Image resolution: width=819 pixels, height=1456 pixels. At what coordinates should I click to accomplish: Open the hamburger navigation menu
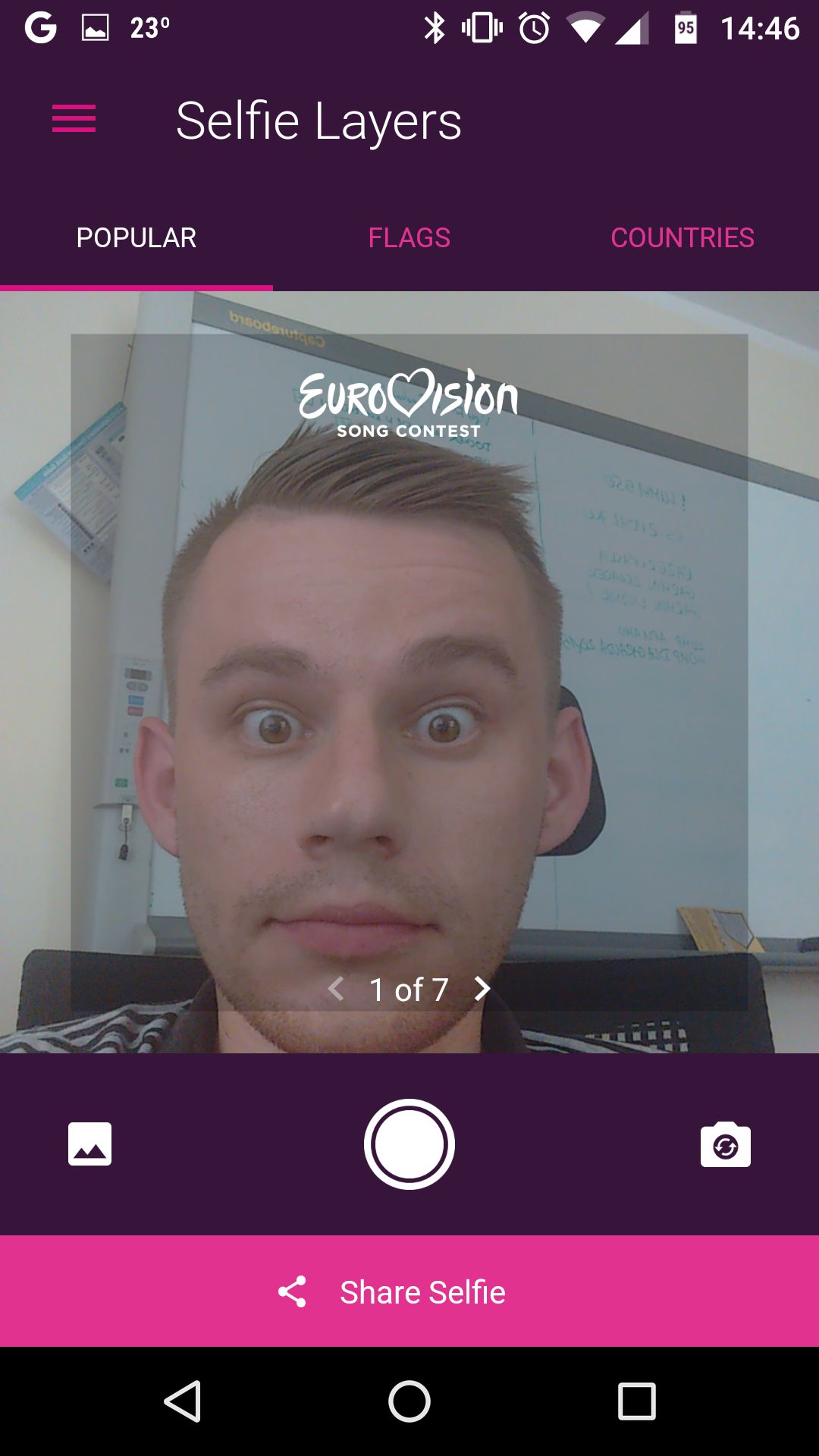click(x=74, y=119)
